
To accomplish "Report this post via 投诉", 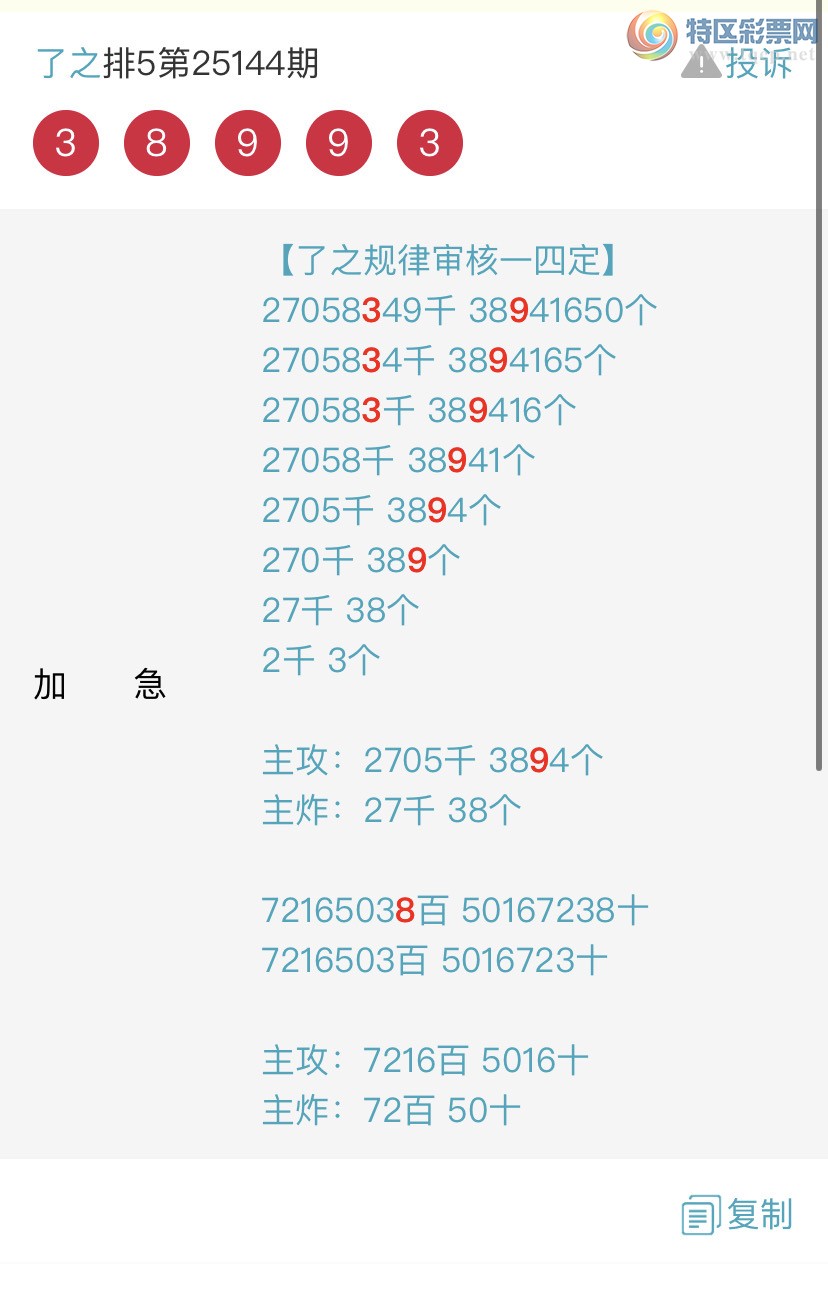I will tap(738, 63).
